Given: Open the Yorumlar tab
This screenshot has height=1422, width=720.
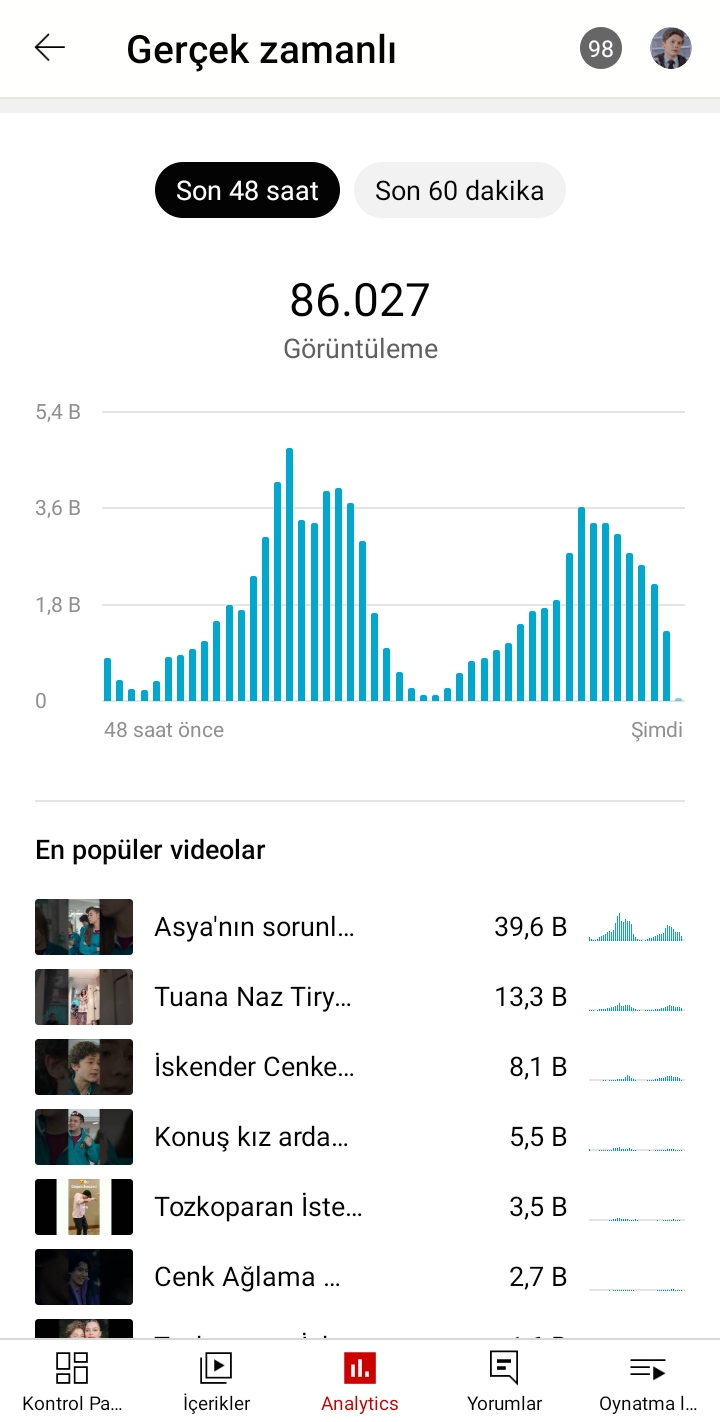Looking at the screenshot, I should (504, 1381).
